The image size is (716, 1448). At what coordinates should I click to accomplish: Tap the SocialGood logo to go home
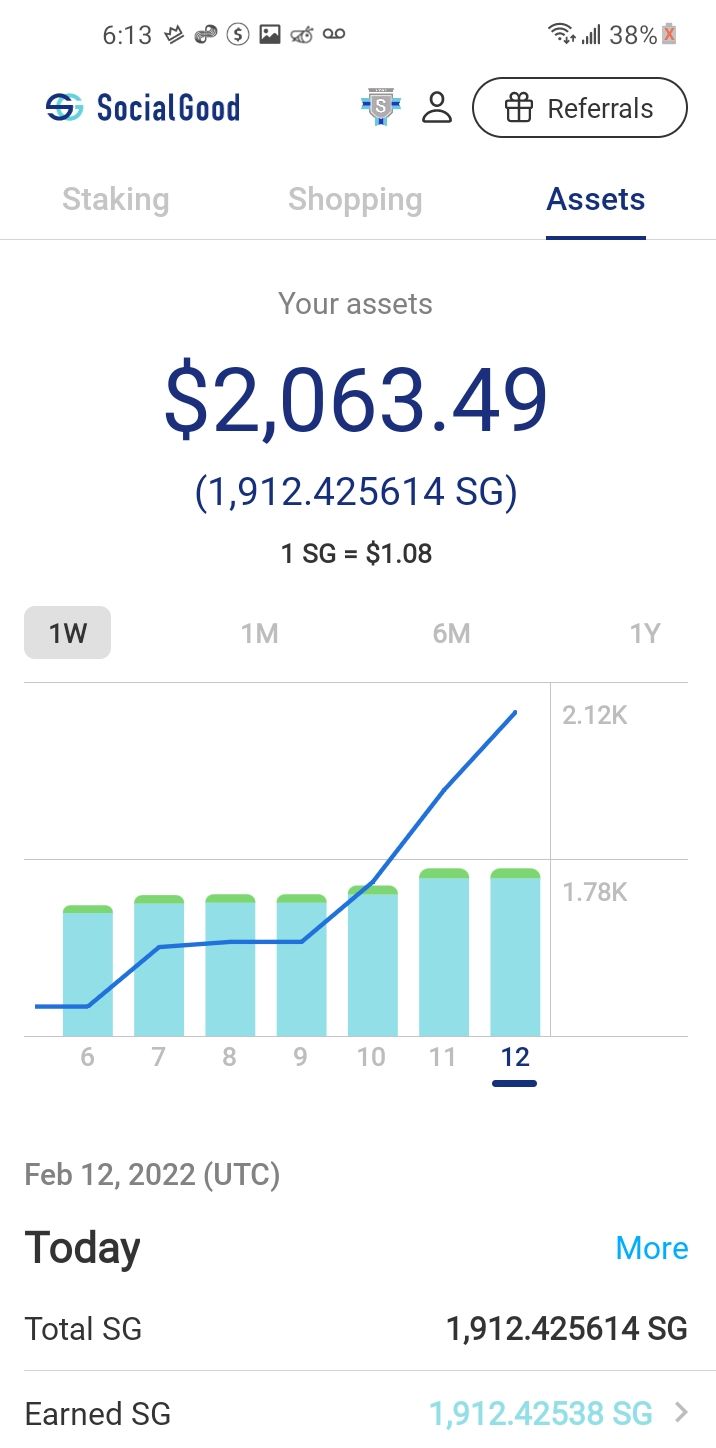(x=143, y=108)
